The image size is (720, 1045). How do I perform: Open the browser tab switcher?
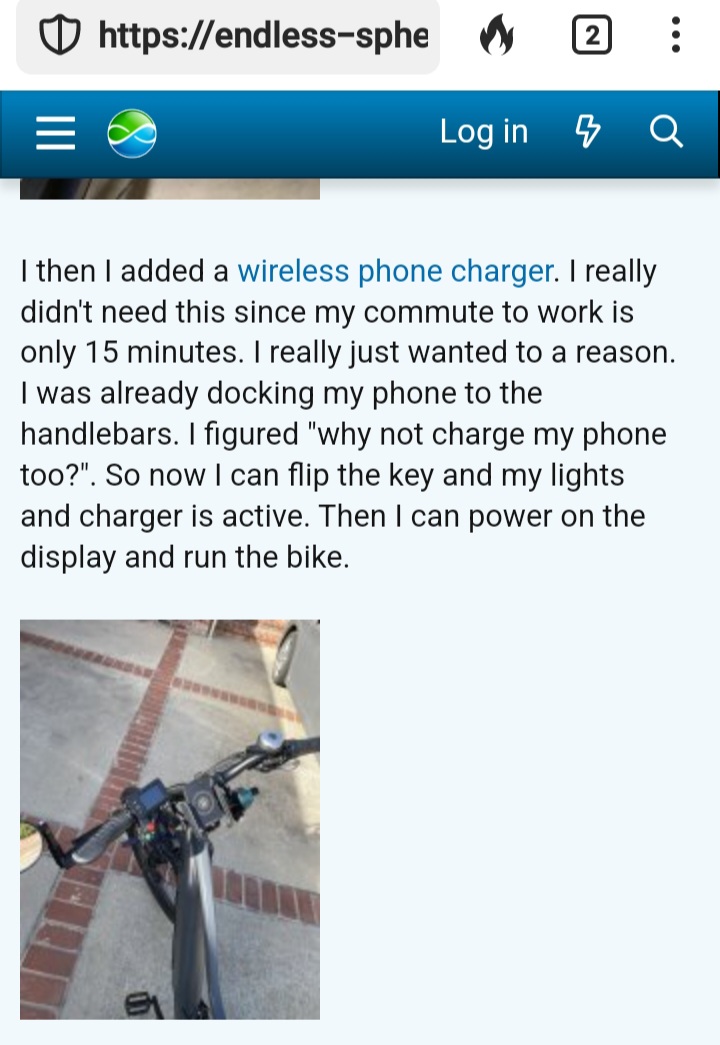pos(591,37)
